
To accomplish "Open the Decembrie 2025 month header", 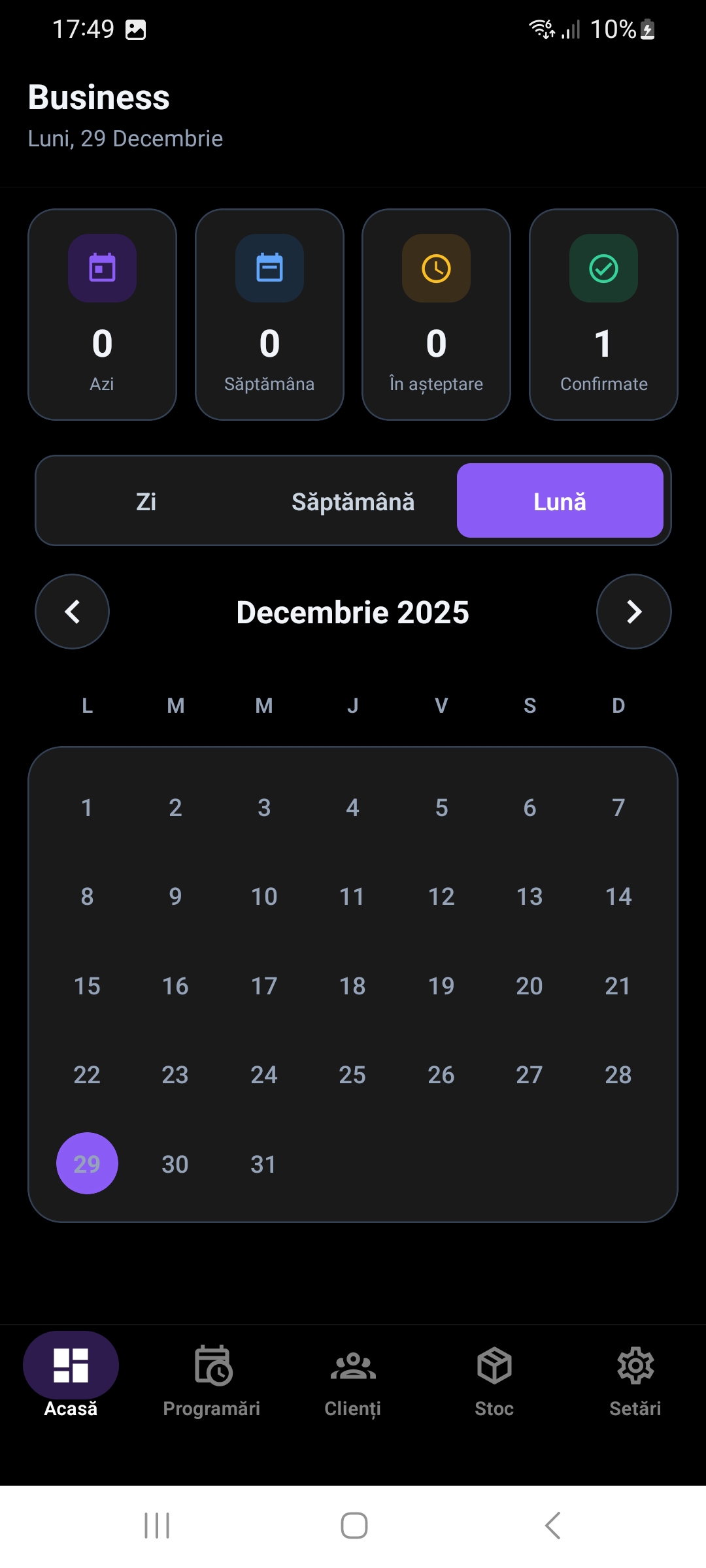I will [352, 612].
